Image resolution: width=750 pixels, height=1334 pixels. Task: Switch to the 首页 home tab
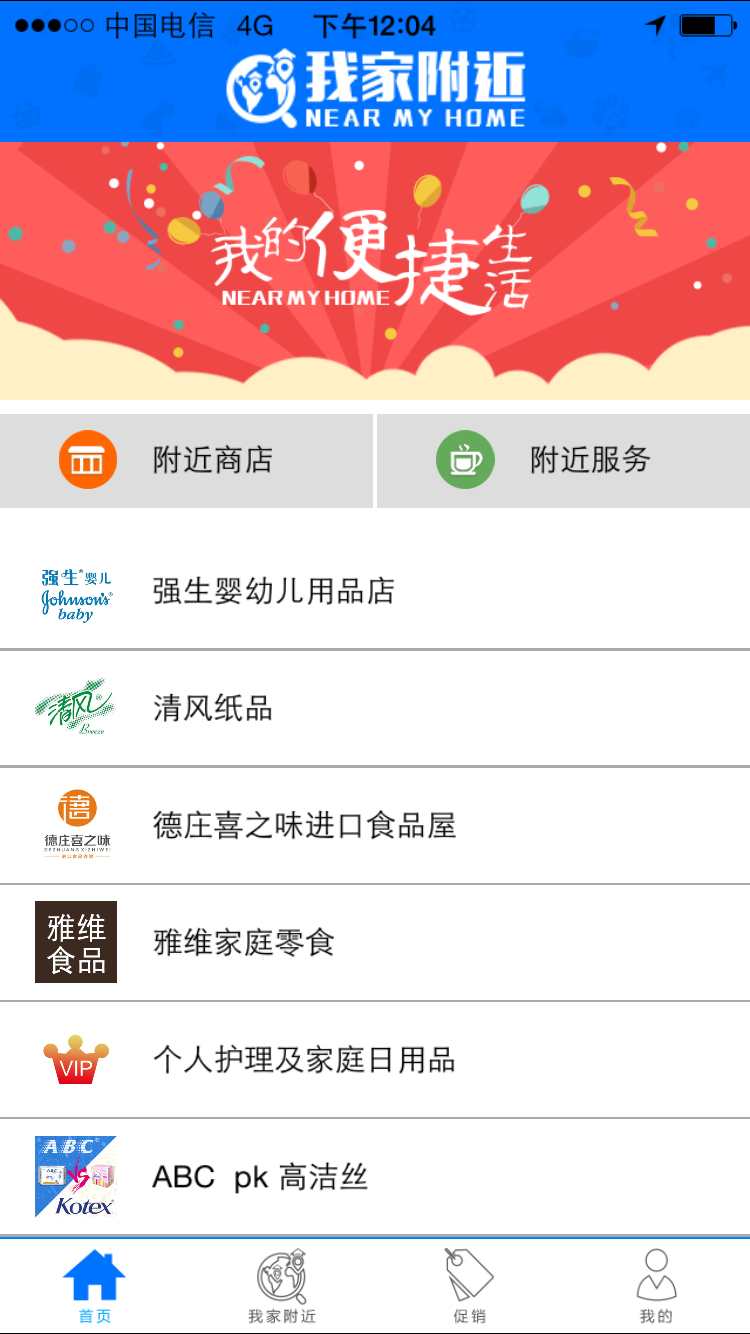pyautogui.click(x=94, y=1286)
